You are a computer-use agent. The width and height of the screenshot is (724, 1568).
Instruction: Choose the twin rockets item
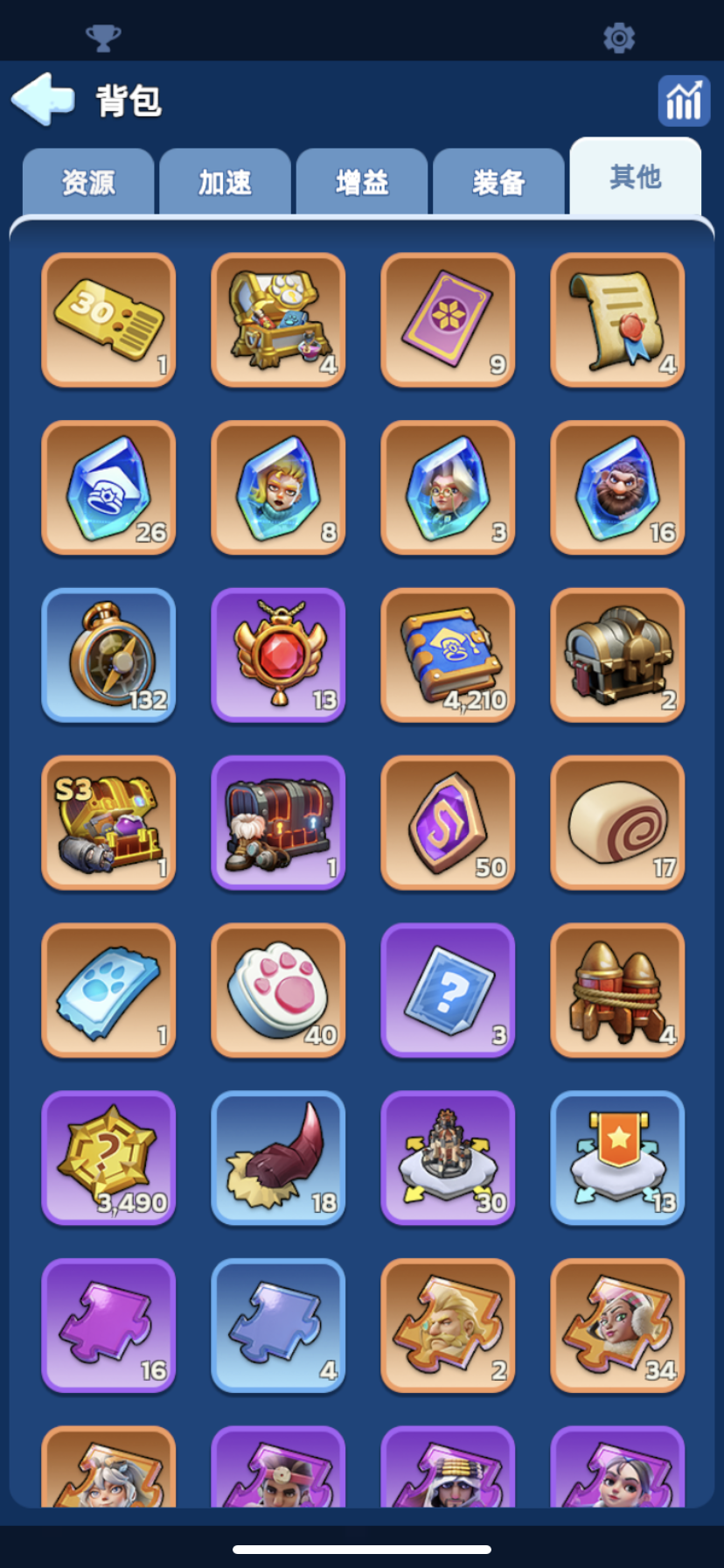[x=617, y=990]
